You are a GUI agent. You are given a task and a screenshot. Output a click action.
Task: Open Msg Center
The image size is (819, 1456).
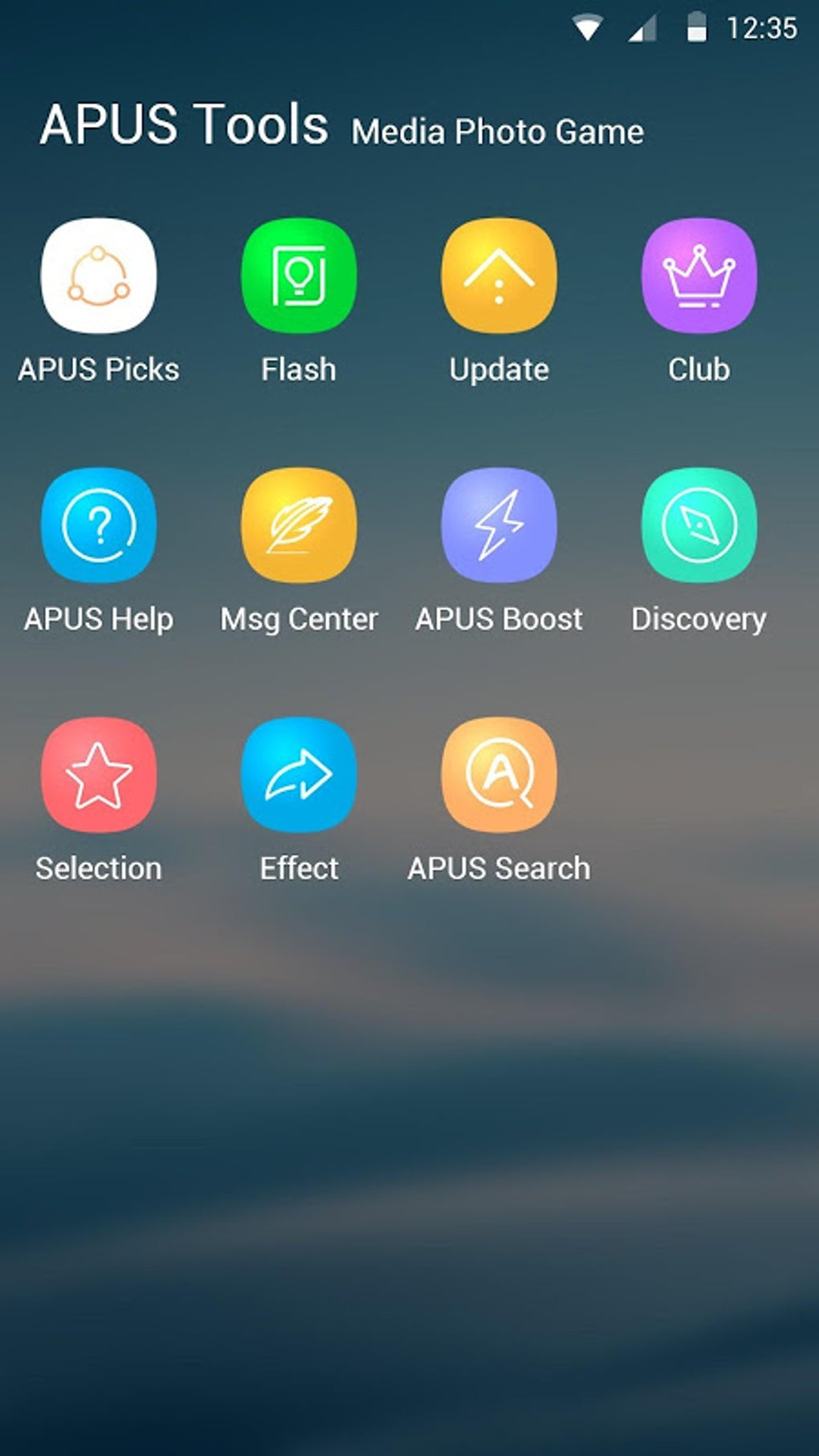(299, 526)
